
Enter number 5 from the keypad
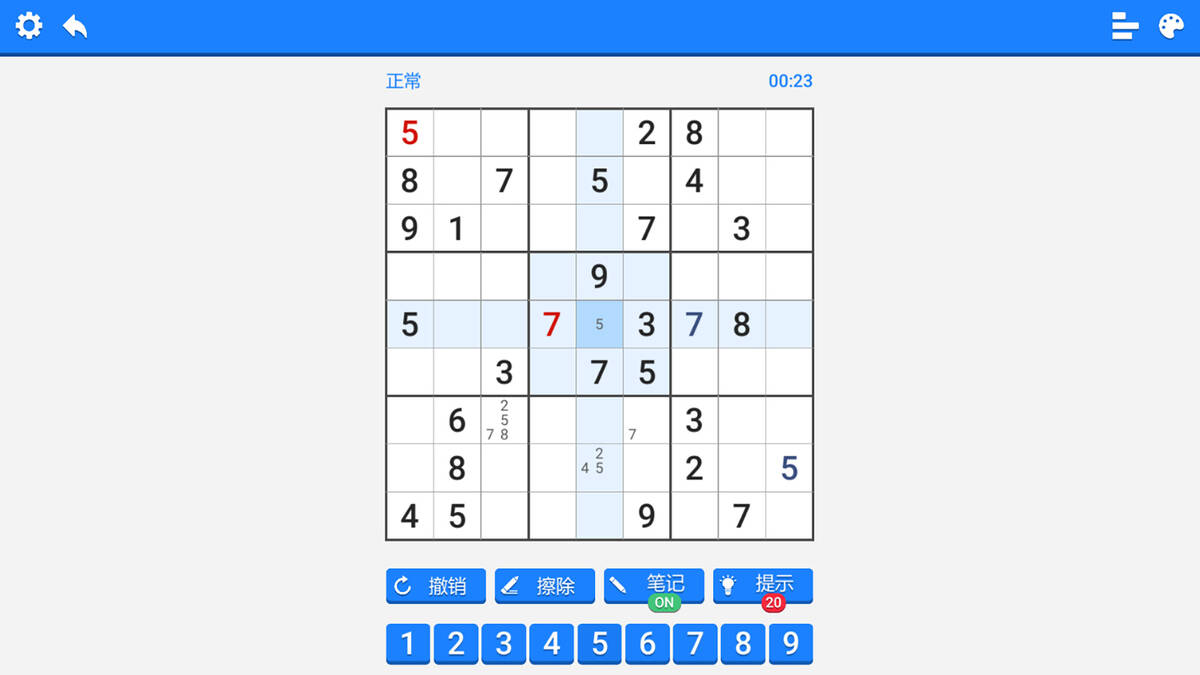coord(599,644)
